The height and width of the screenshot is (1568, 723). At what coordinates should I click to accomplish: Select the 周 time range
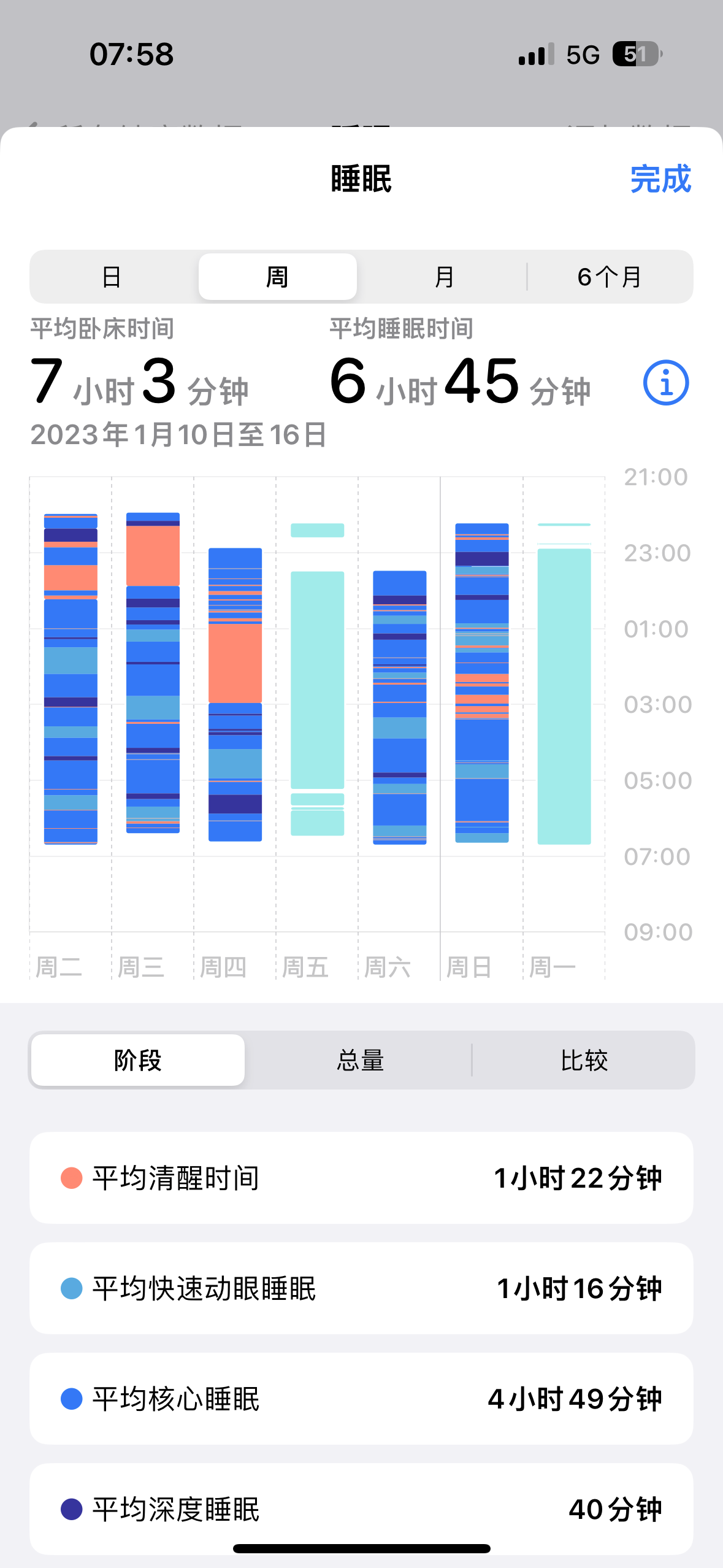tap(278, 277)
